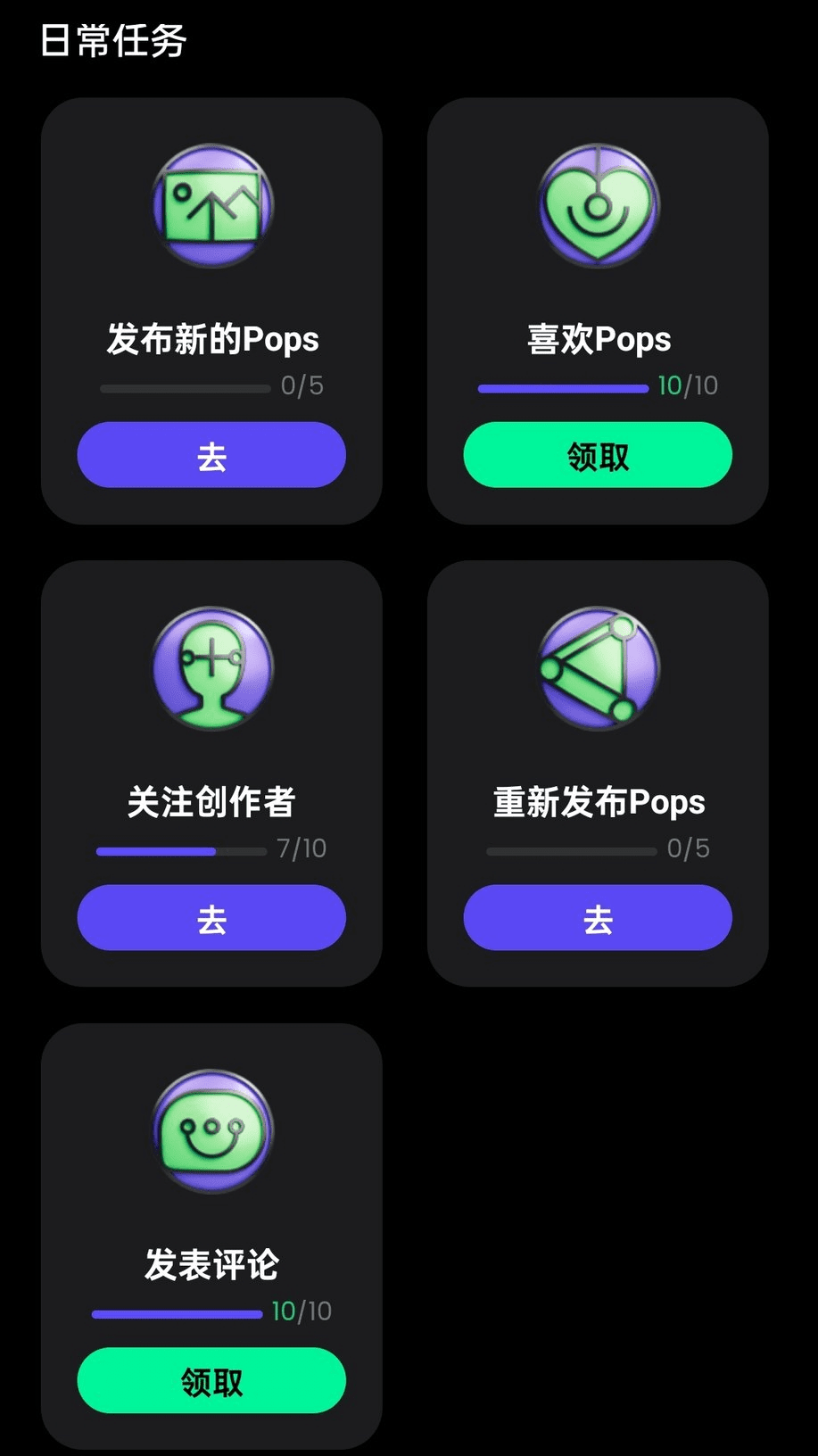
Task: Tap 去 under 发布新的Pops
Action: (211, 455)
